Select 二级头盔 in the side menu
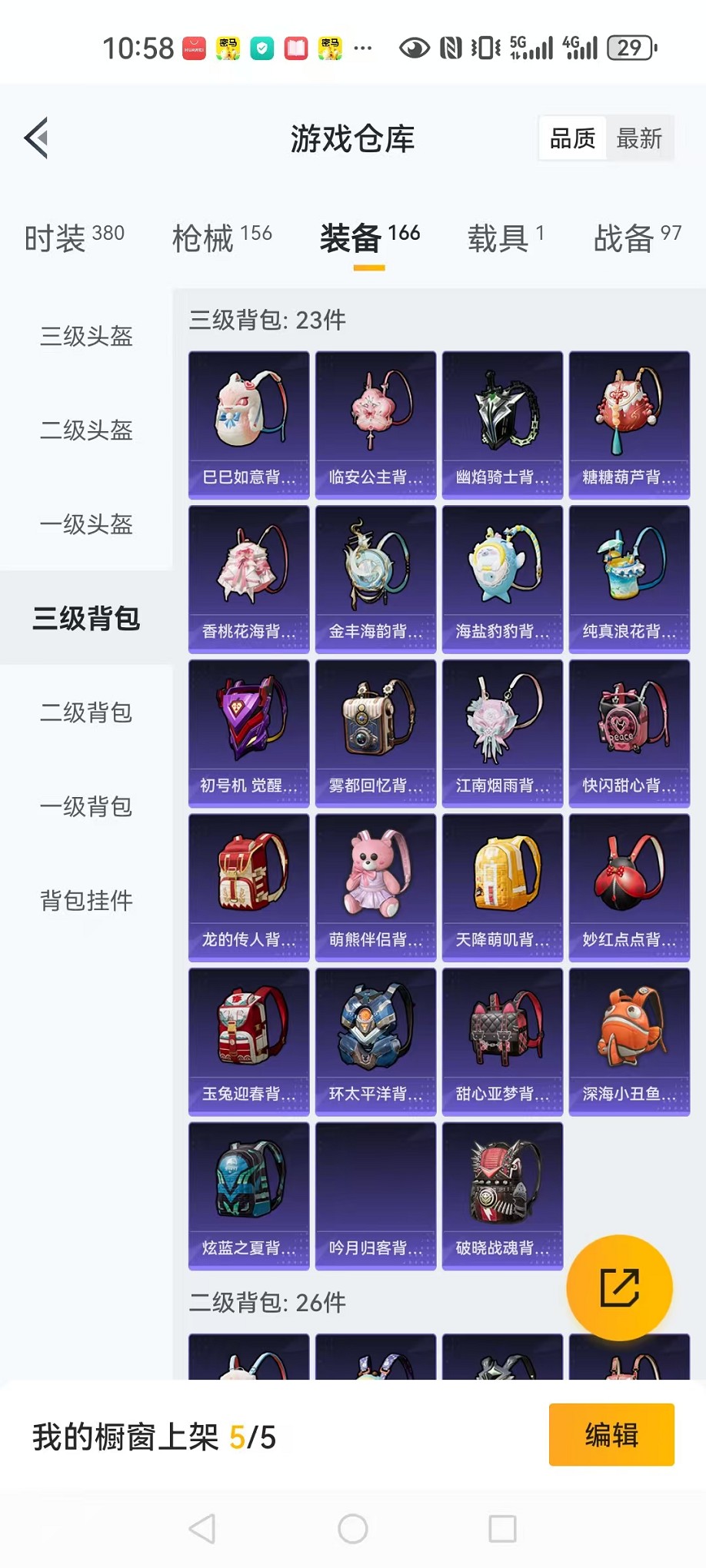This screenshot has height=1568, width=706. (x=86, y=430)
